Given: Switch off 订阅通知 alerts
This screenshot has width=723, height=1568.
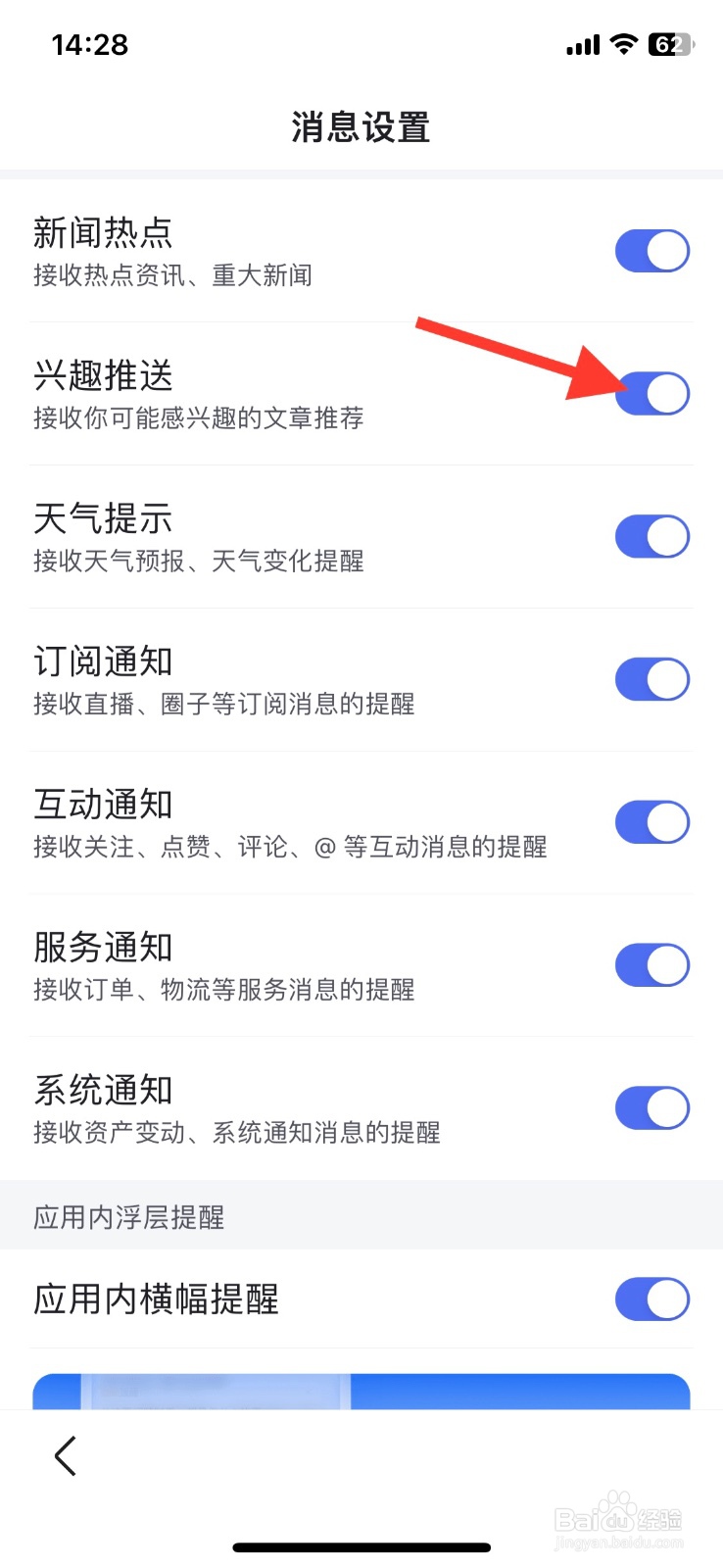Looking at the screenshot, I should point(651,679).
